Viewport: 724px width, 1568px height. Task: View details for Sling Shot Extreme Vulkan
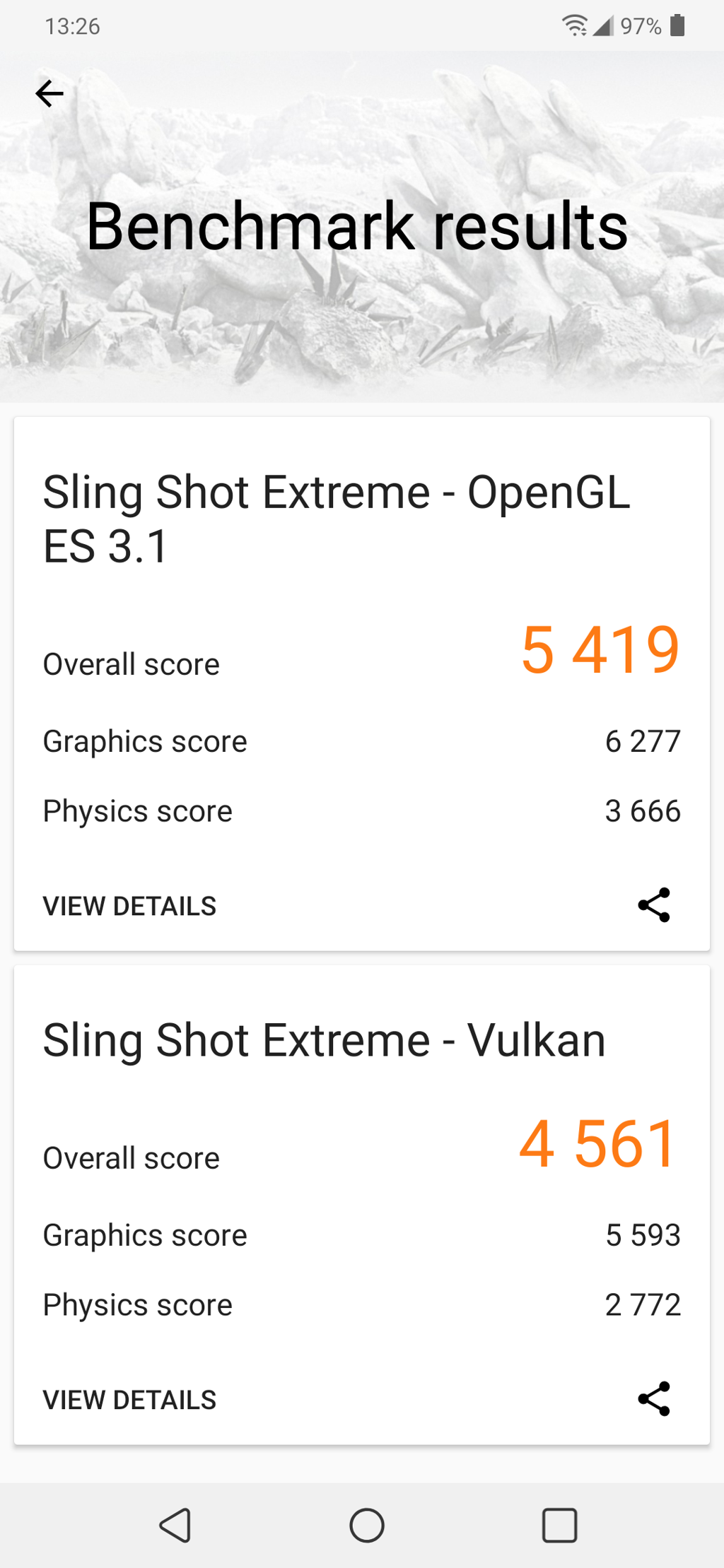(129, 1400)
